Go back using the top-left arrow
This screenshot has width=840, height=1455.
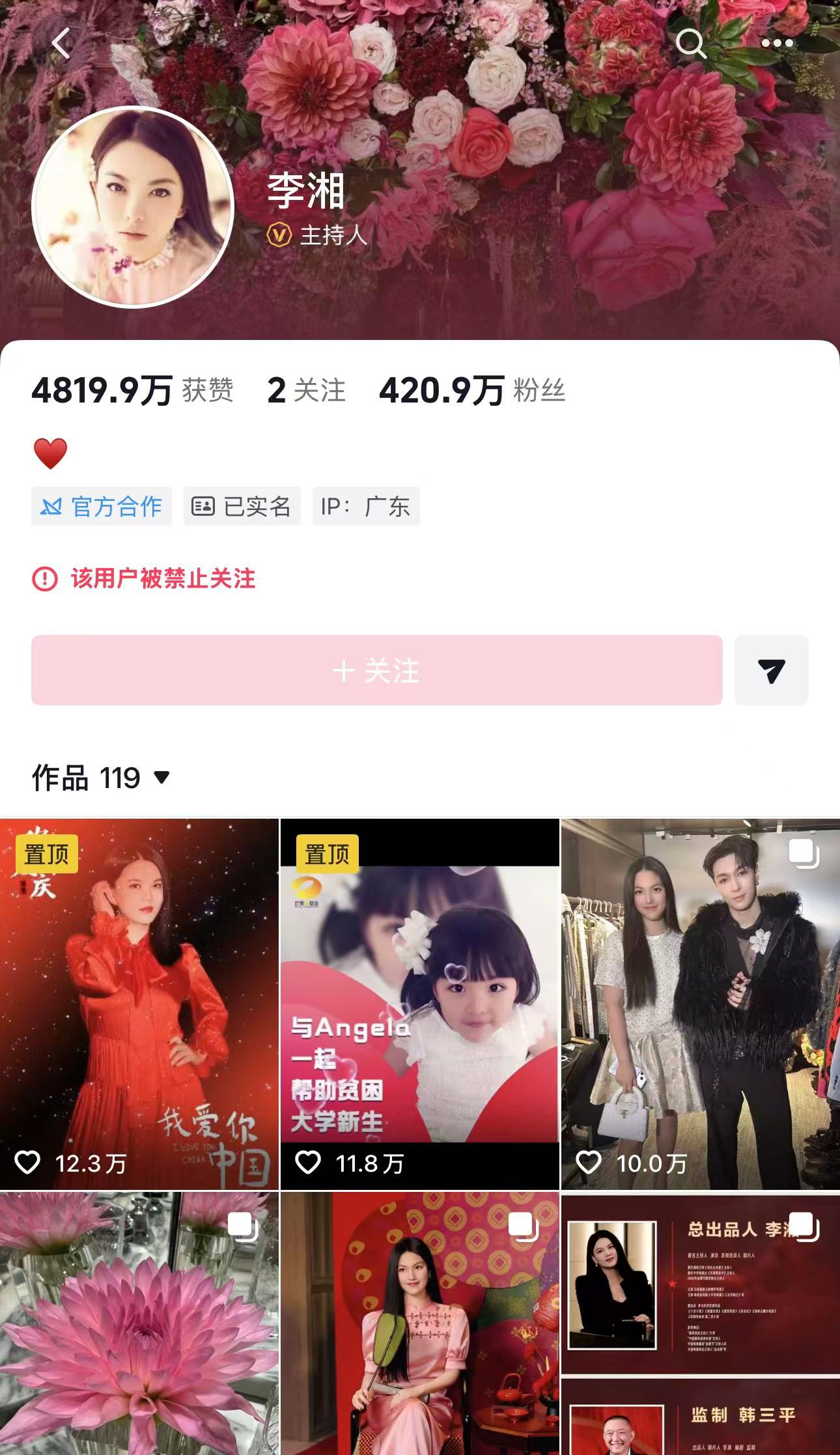(61, 44)
